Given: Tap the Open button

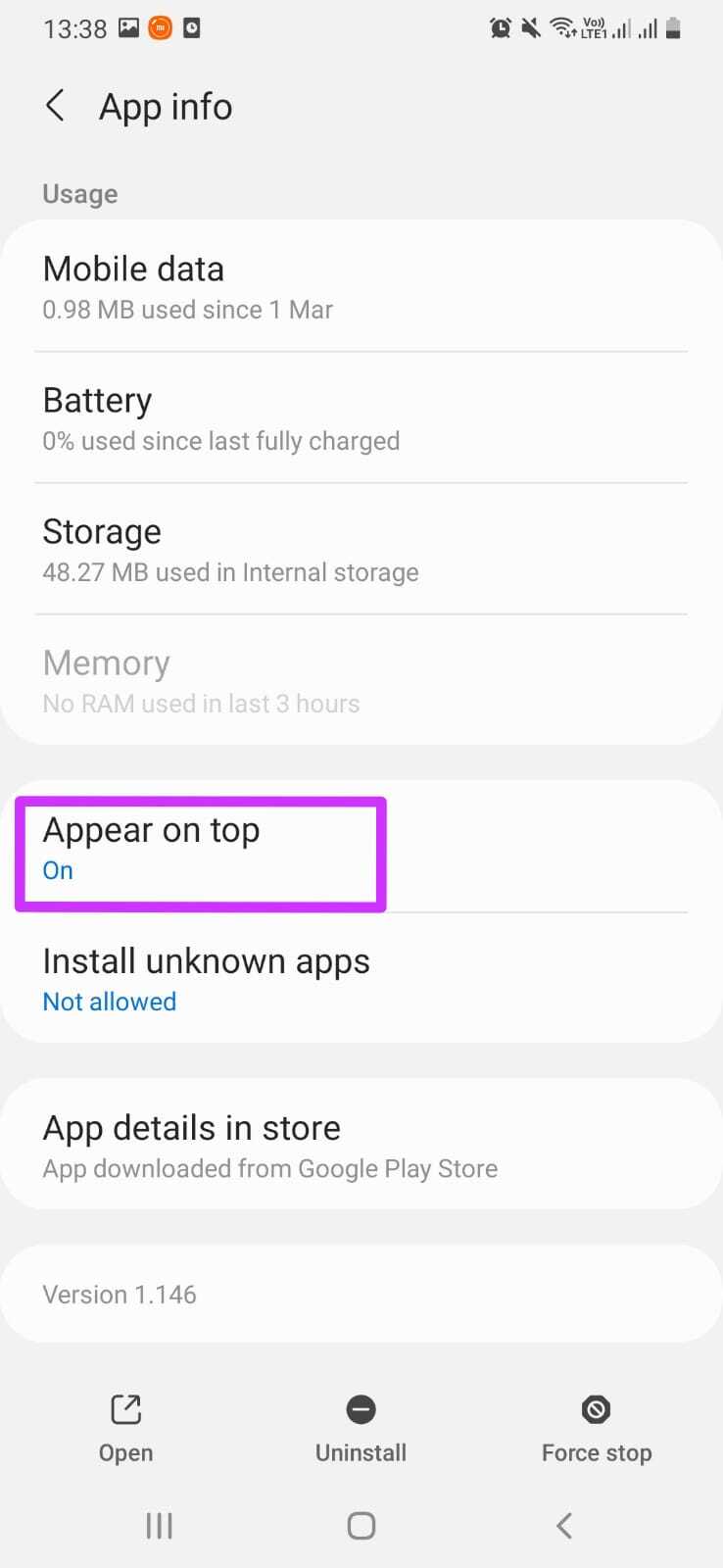Looking at the screenshot, I should tap(125, 1428).
